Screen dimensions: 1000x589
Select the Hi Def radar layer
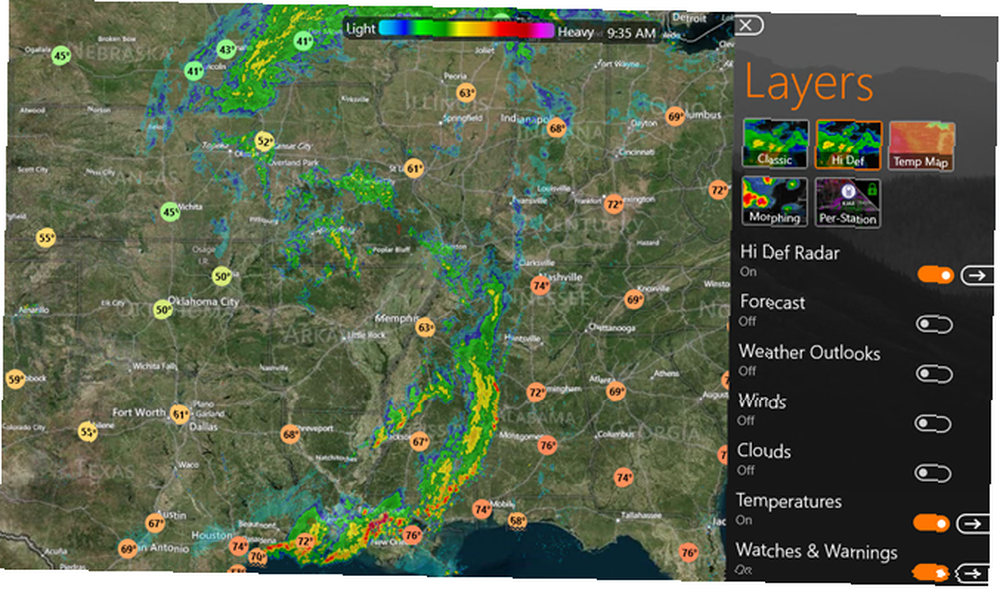coord(849,145)
